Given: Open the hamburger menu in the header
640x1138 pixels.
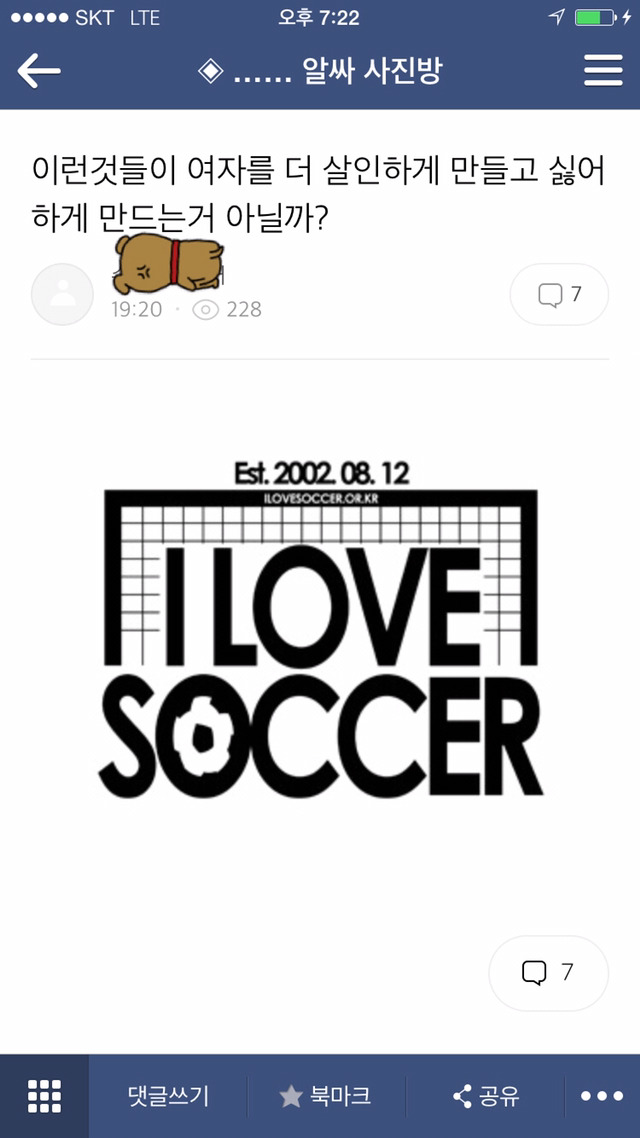Looking at the screenshot, I should 603,72.
